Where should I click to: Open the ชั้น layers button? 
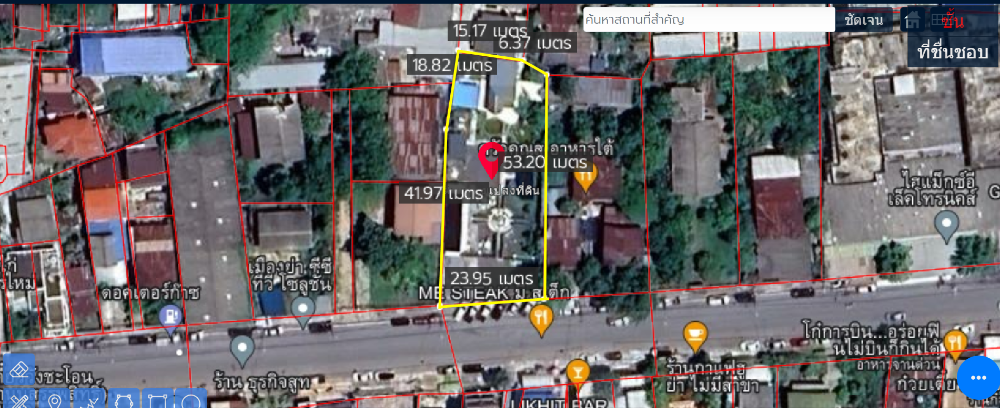(x=952, y=20)
